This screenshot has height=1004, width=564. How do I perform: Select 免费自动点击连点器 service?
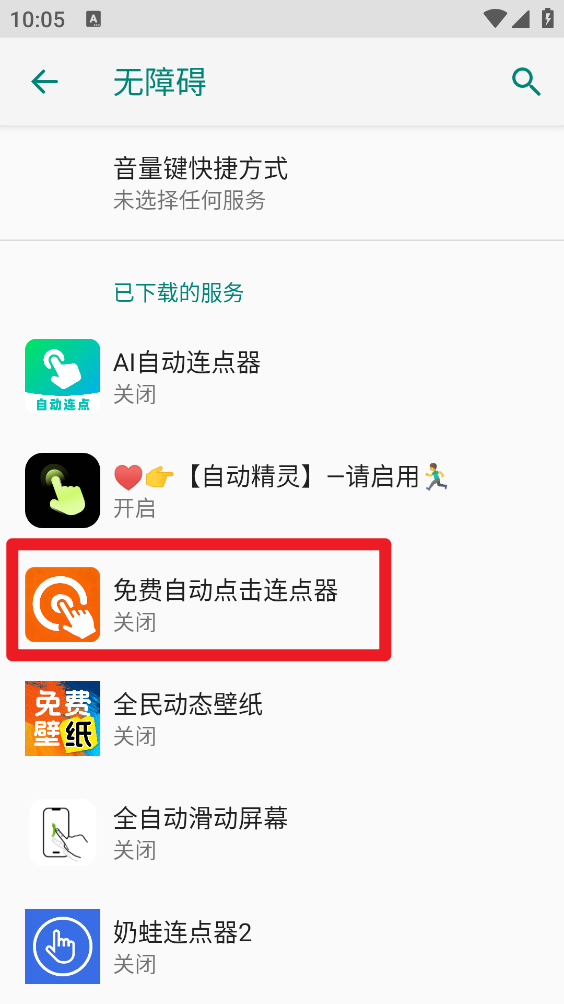(x=282, y=604)
